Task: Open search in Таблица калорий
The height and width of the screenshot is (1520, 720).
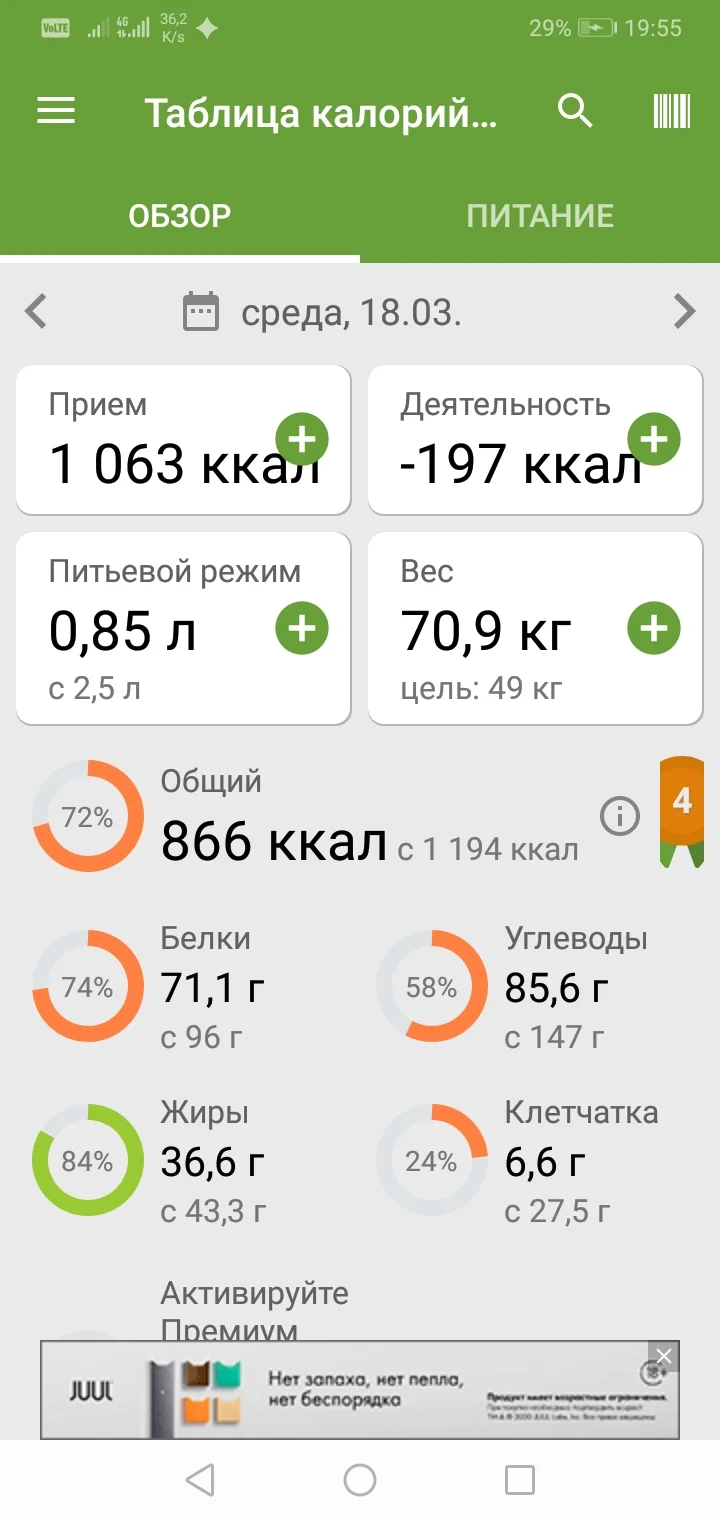Action: (575, 111)
